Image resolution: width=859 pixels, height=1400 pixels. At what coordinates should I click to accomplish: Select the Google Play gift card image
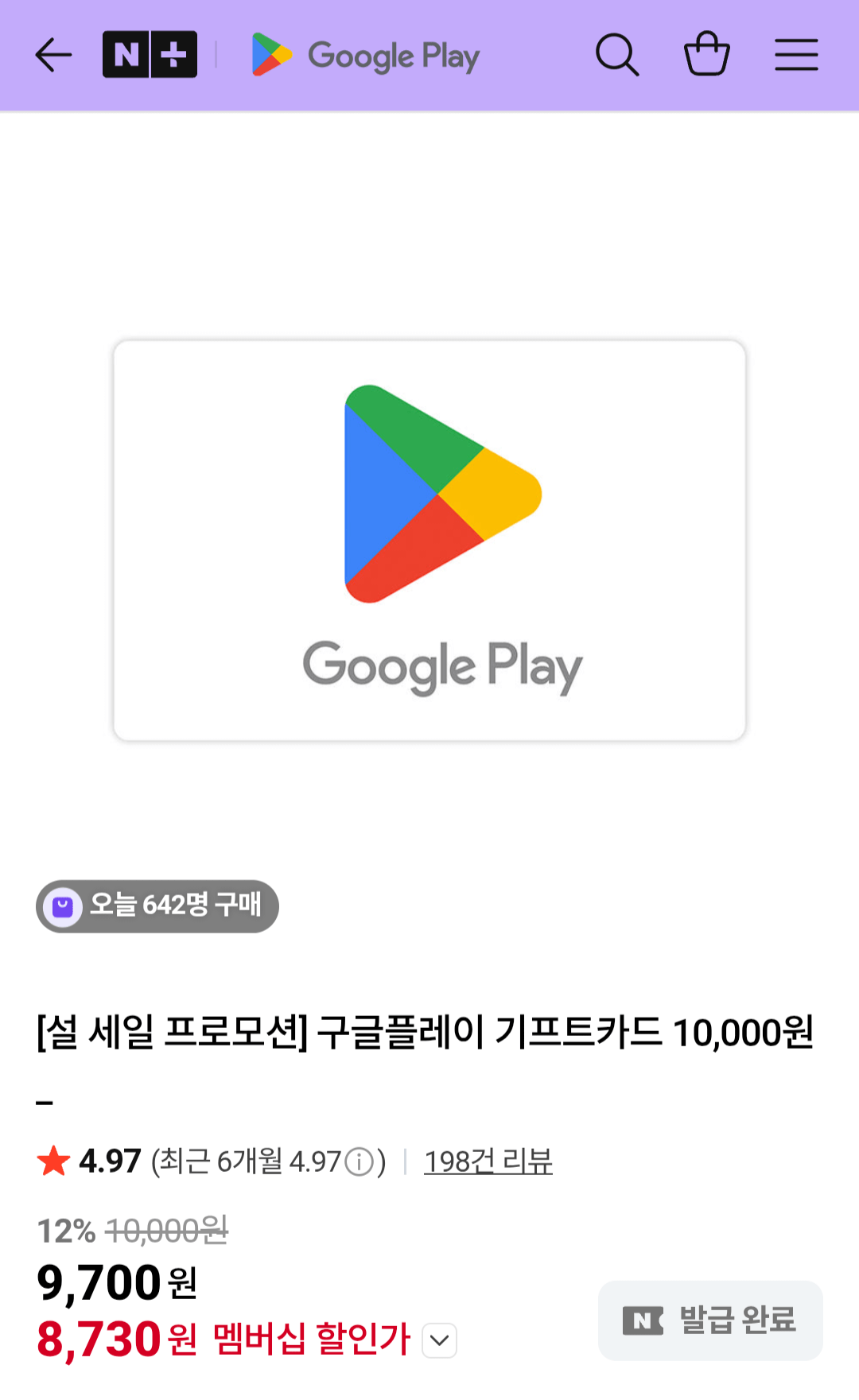tap(429, 541)
